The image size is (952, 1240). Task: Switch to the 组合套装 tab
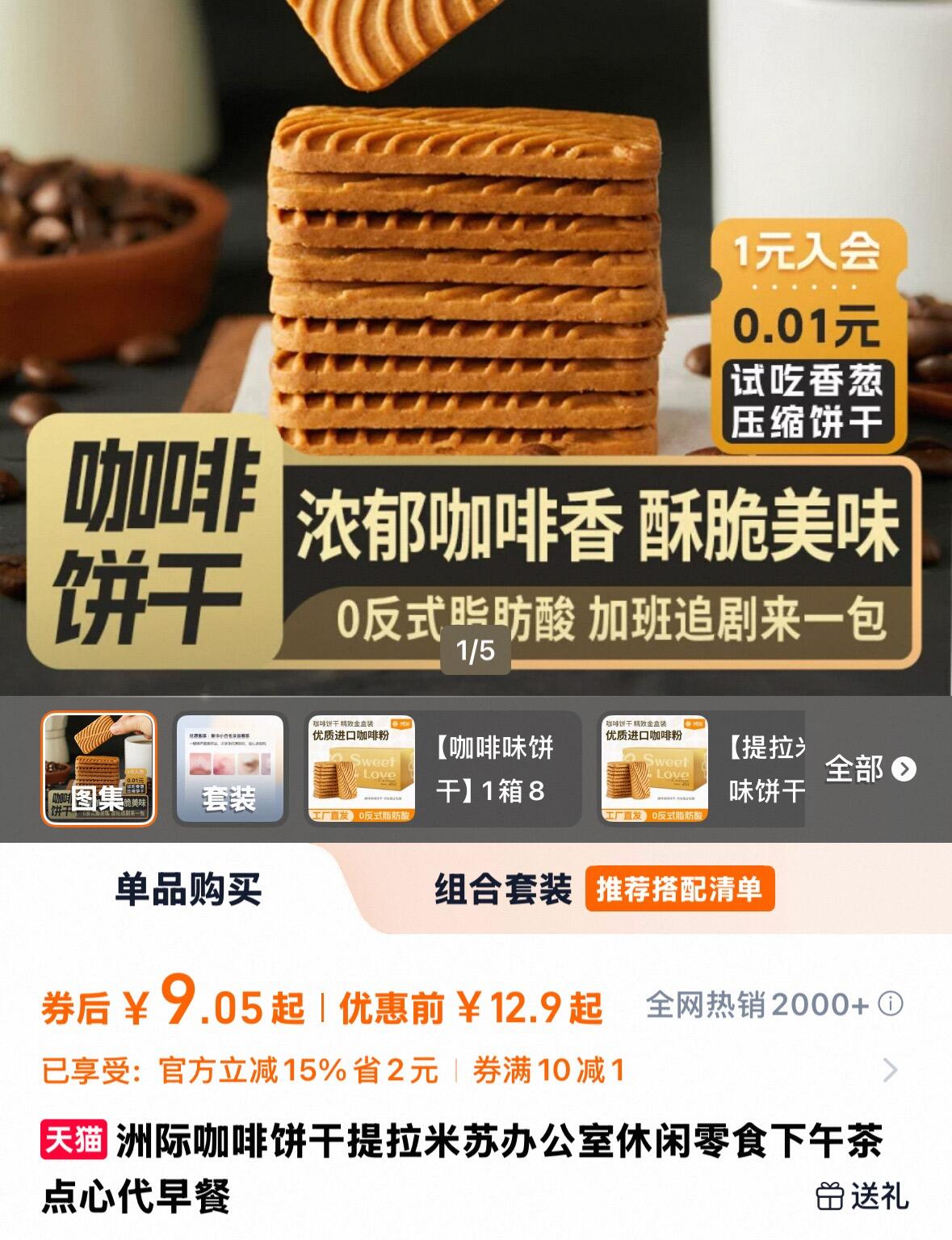click(502, 890)
